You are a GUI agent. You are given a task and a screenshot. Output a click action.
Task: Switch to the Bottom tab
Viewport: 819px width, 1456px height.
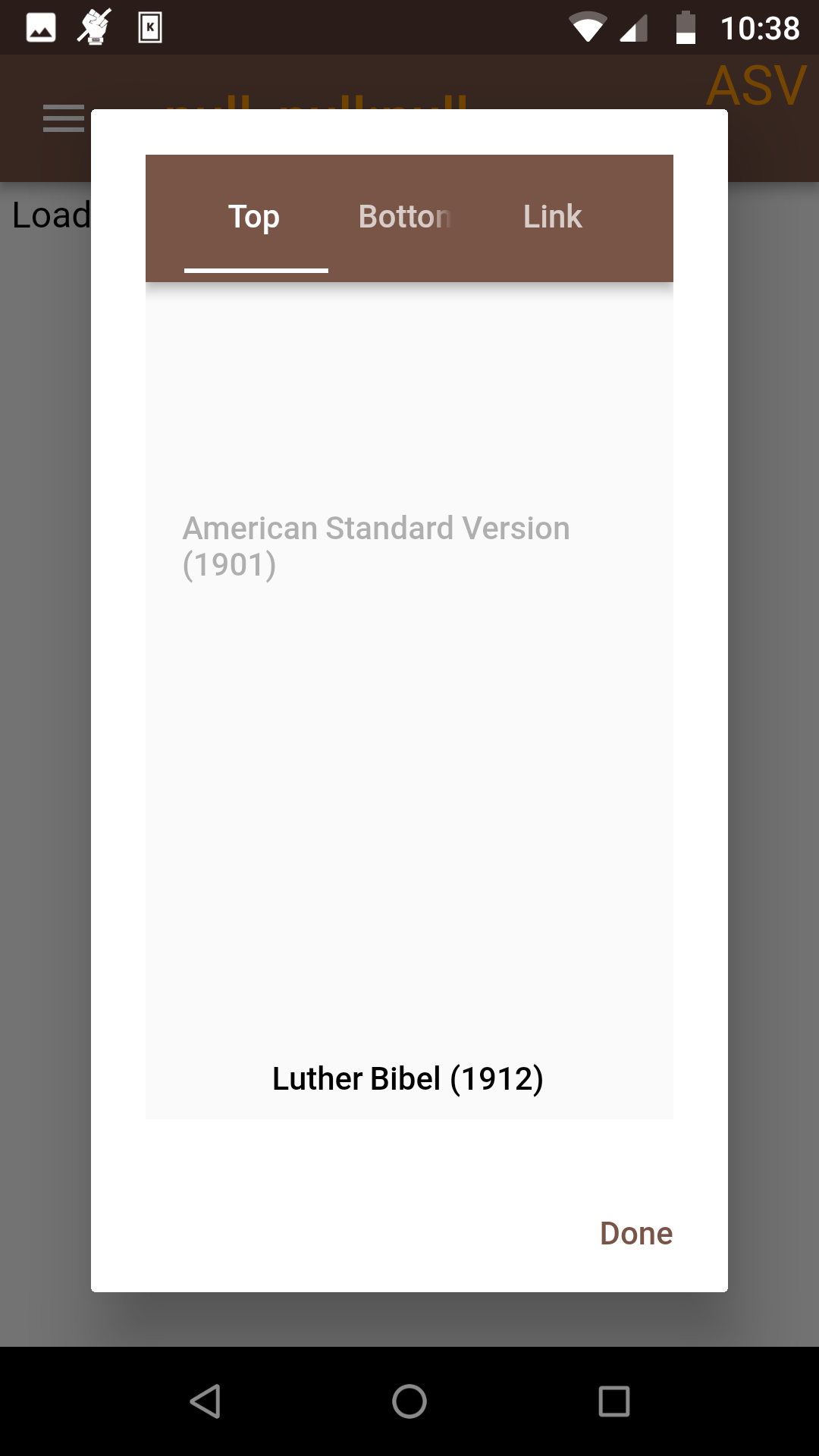[405, 217]
